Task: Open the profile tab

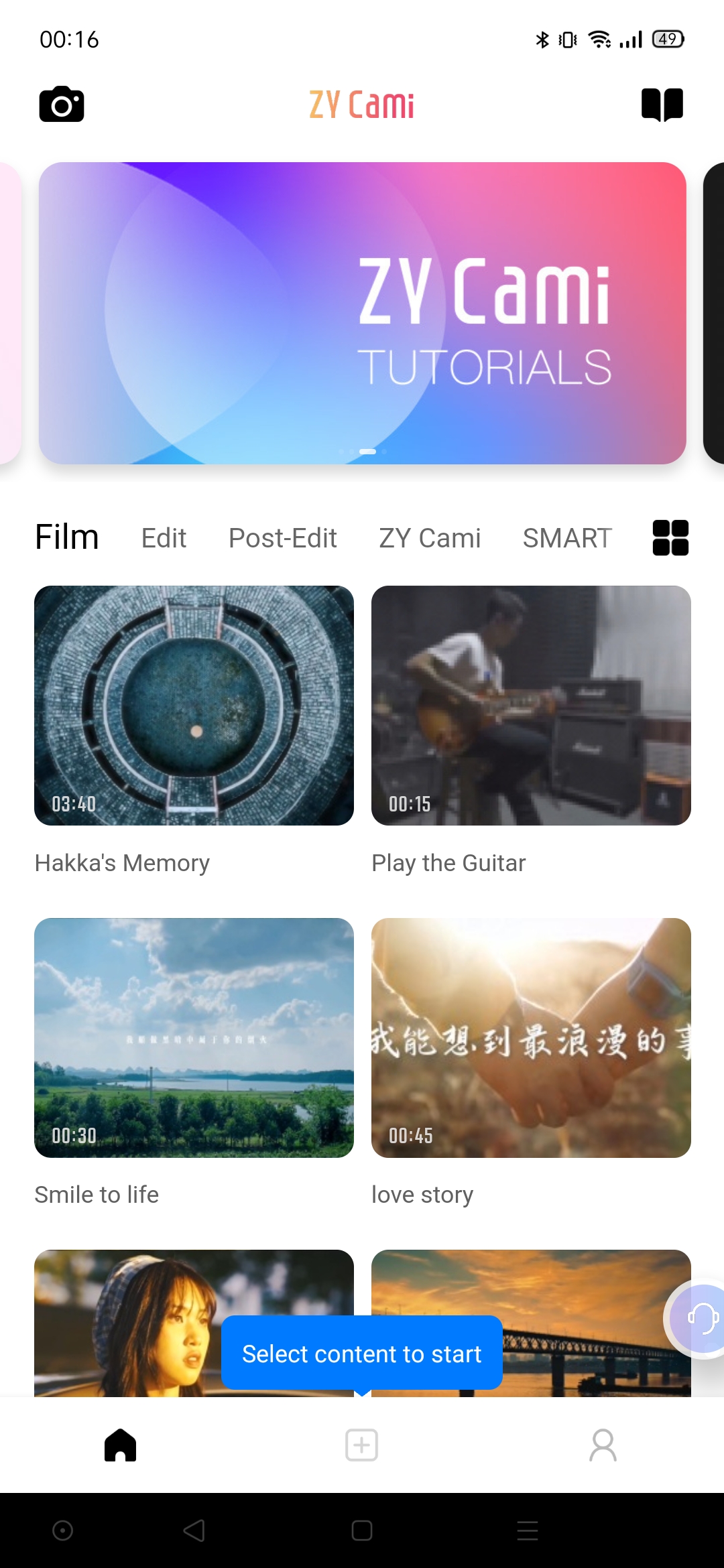Action: click(603, 1445)
